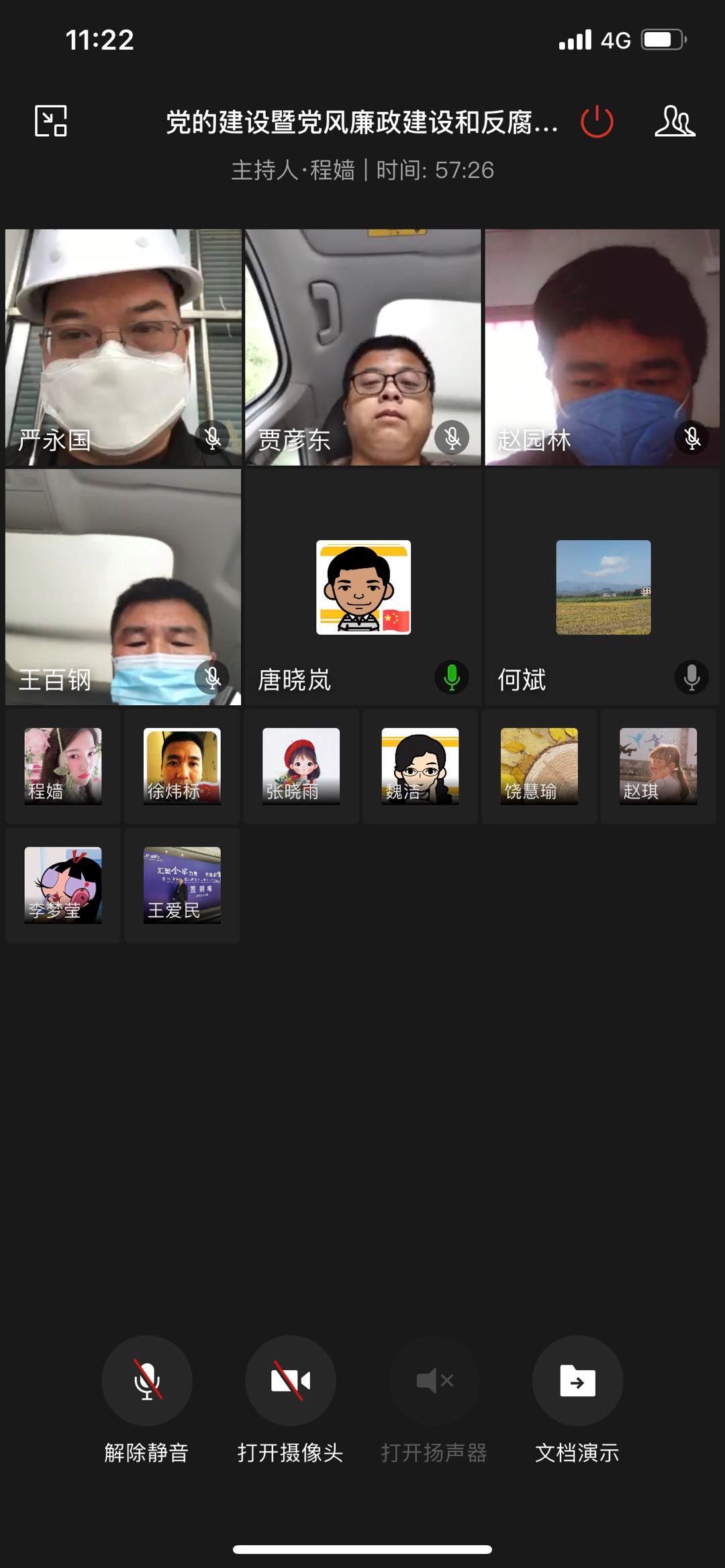725x1568 pixels.
Task: Tap 张晓雨's avatar tile
Action: coord(301,766)
